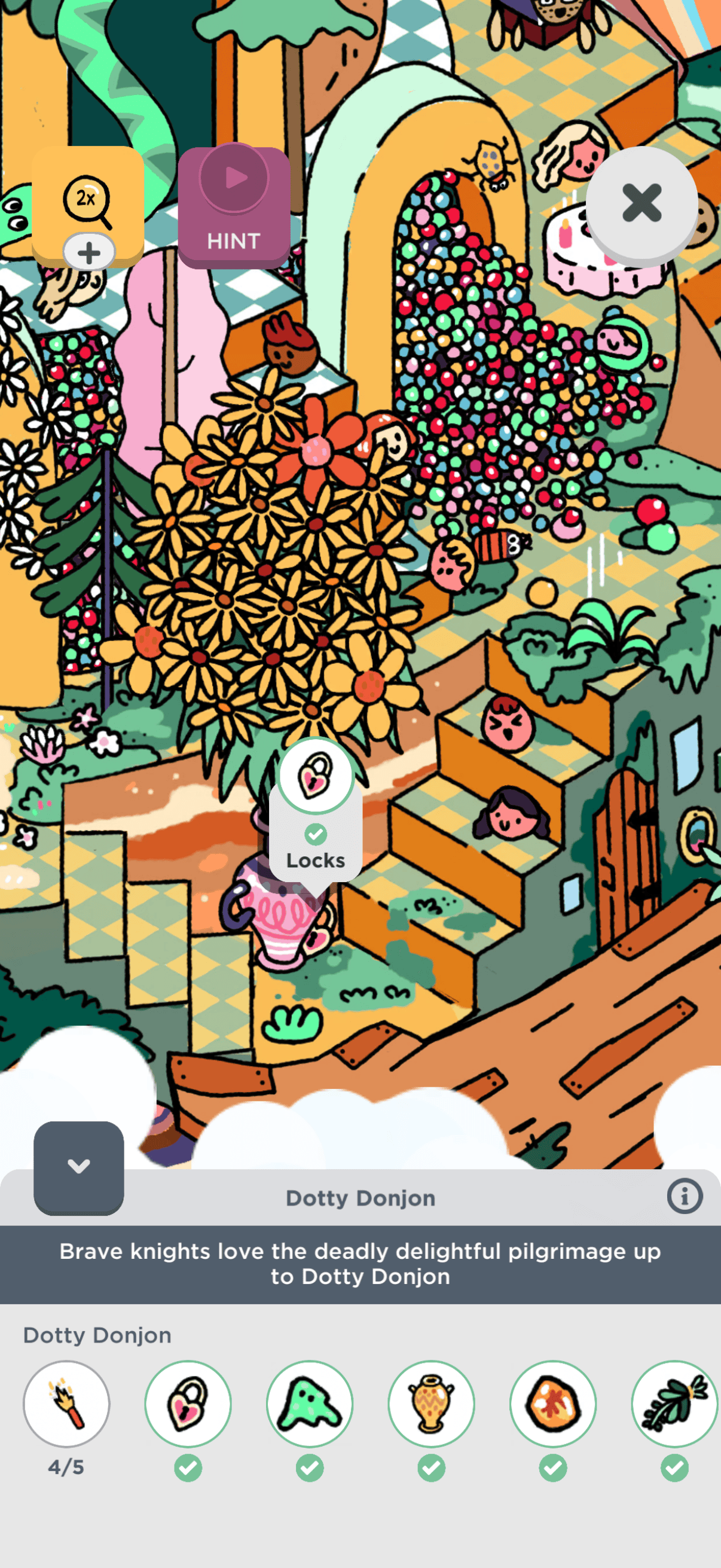Close the view with the X button

click(641, 203)
